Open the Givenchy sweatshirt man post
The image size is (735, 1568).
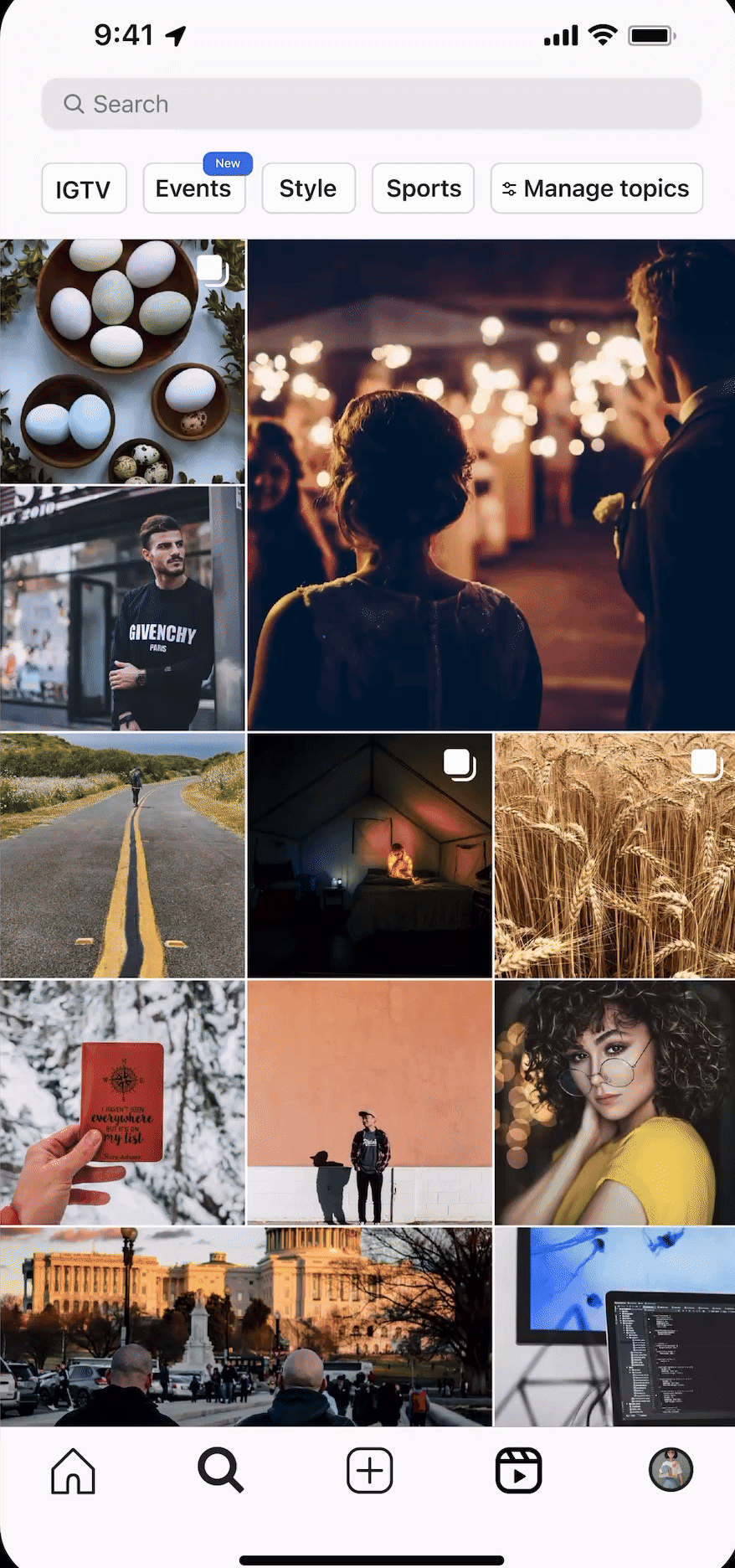(x=122, y=608)
